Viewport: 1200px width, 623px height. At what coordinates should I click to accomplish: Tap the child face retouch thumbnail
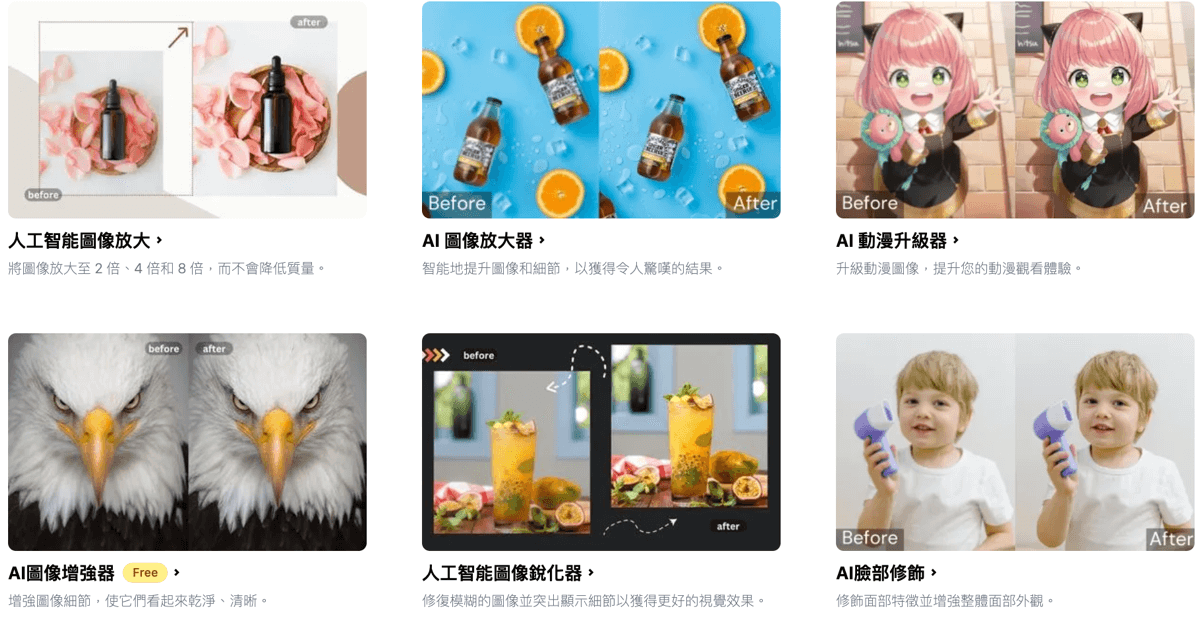1015,442
